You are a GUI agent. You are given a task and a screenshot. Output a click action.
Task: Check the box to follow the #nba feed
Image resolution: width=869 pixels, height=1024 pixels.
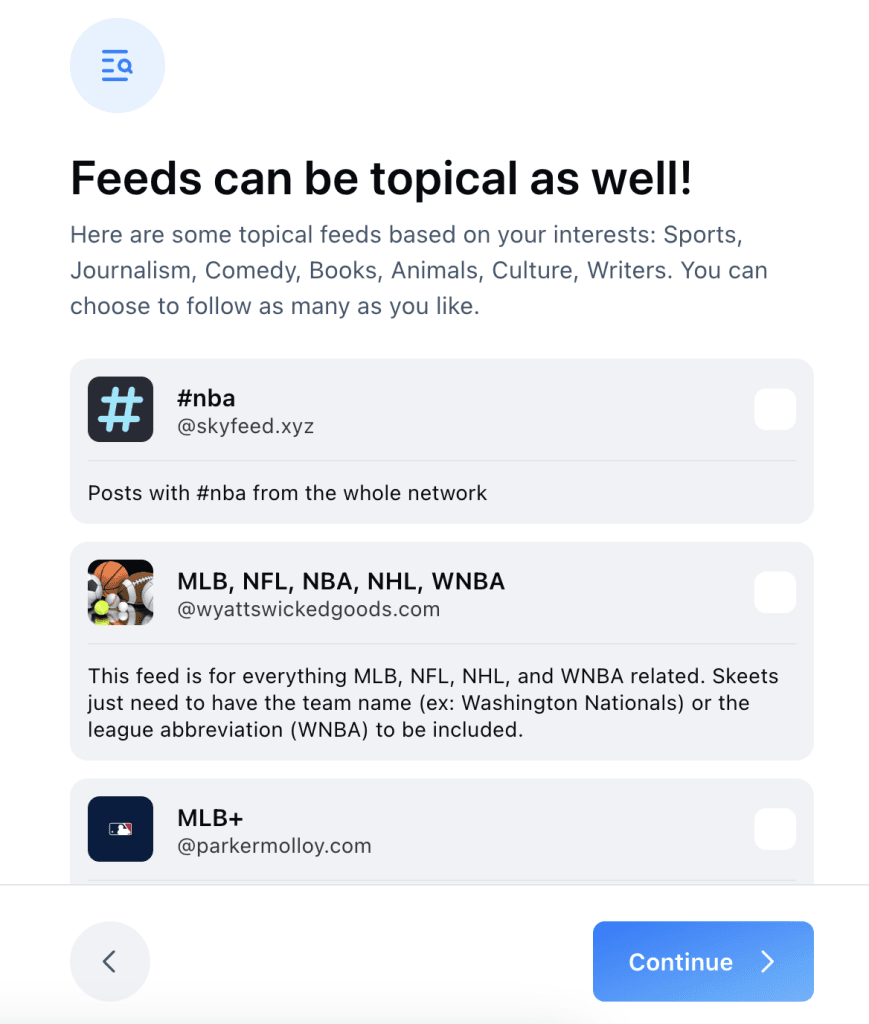tap(775, 409)
